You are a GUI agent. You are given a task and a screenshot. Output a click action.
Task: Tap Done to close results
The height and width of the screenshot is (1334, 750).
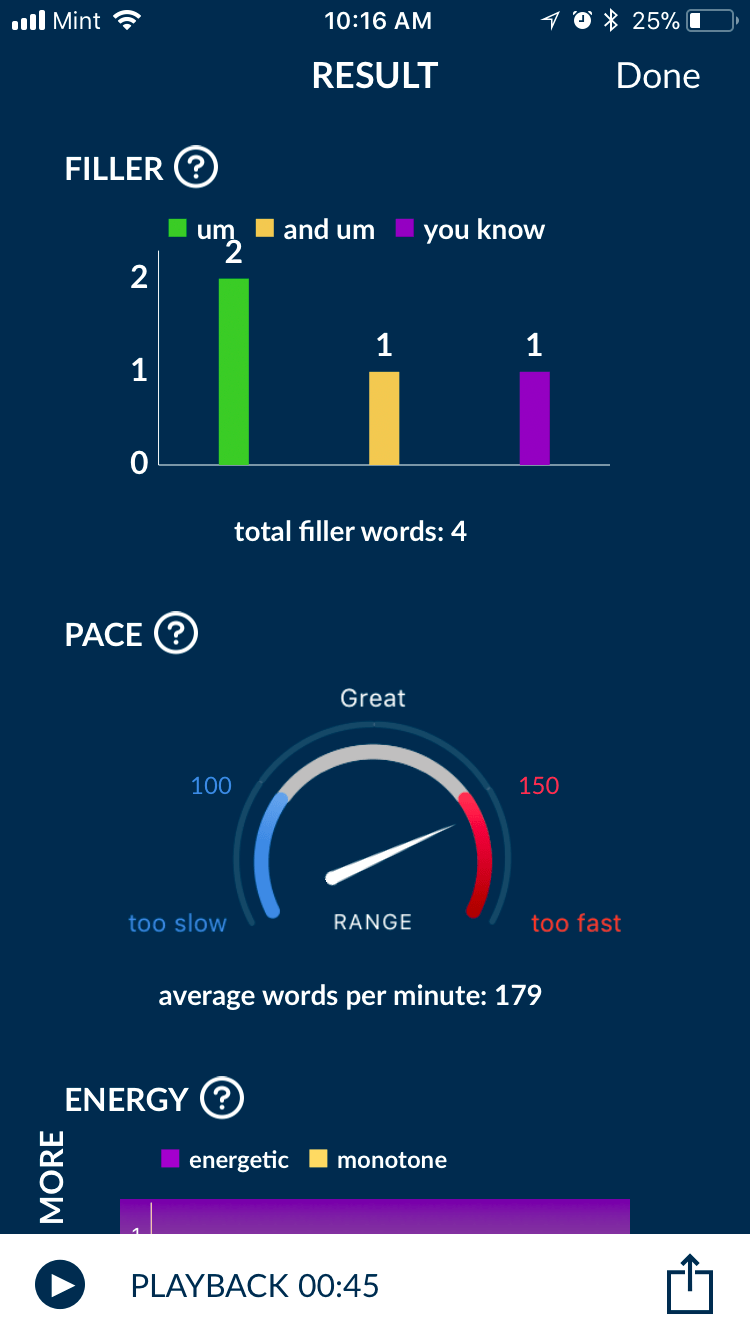coord(658,76)
